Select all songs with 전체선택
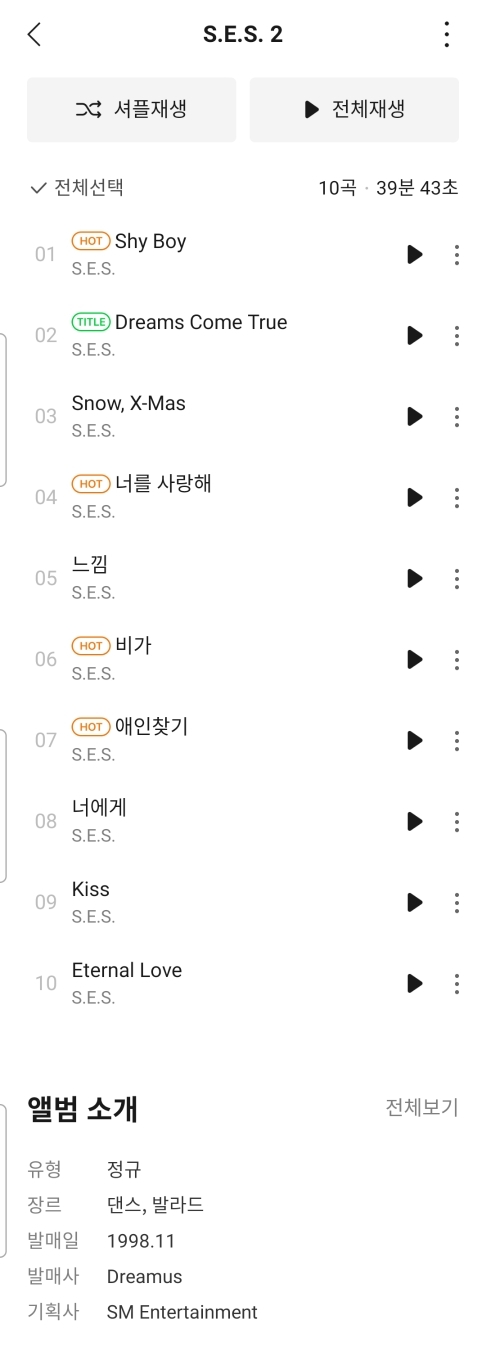The image size is (486, 1347). tap(77, 187)
